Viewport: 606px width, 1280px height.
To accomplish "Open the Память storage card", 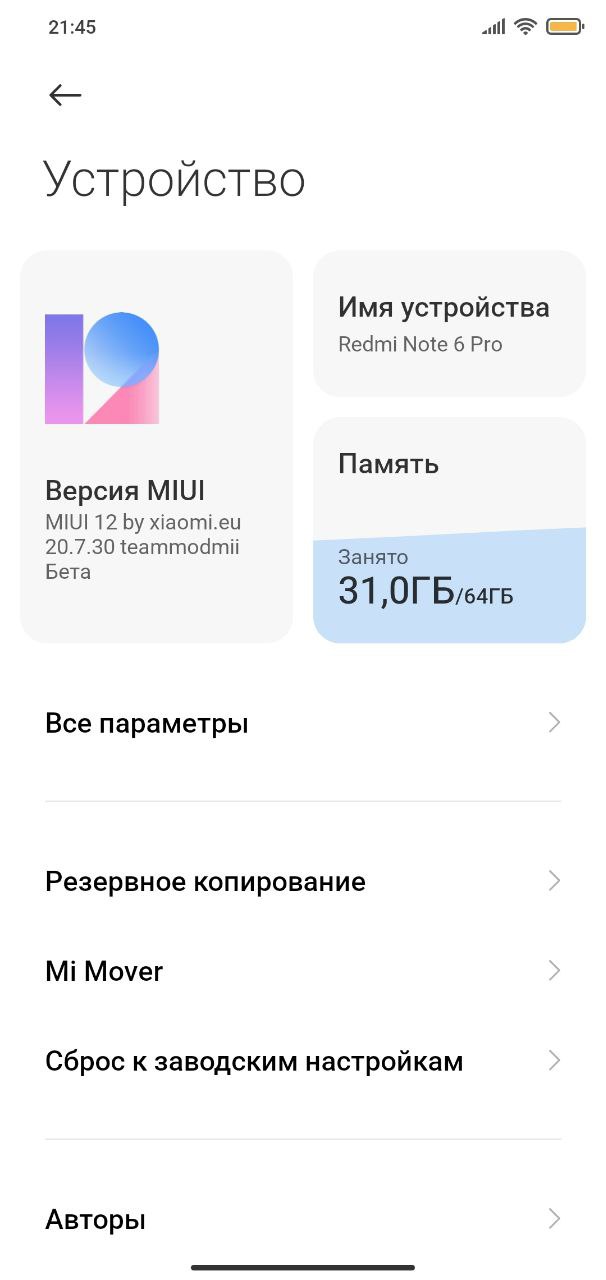I will coord(449,530).
